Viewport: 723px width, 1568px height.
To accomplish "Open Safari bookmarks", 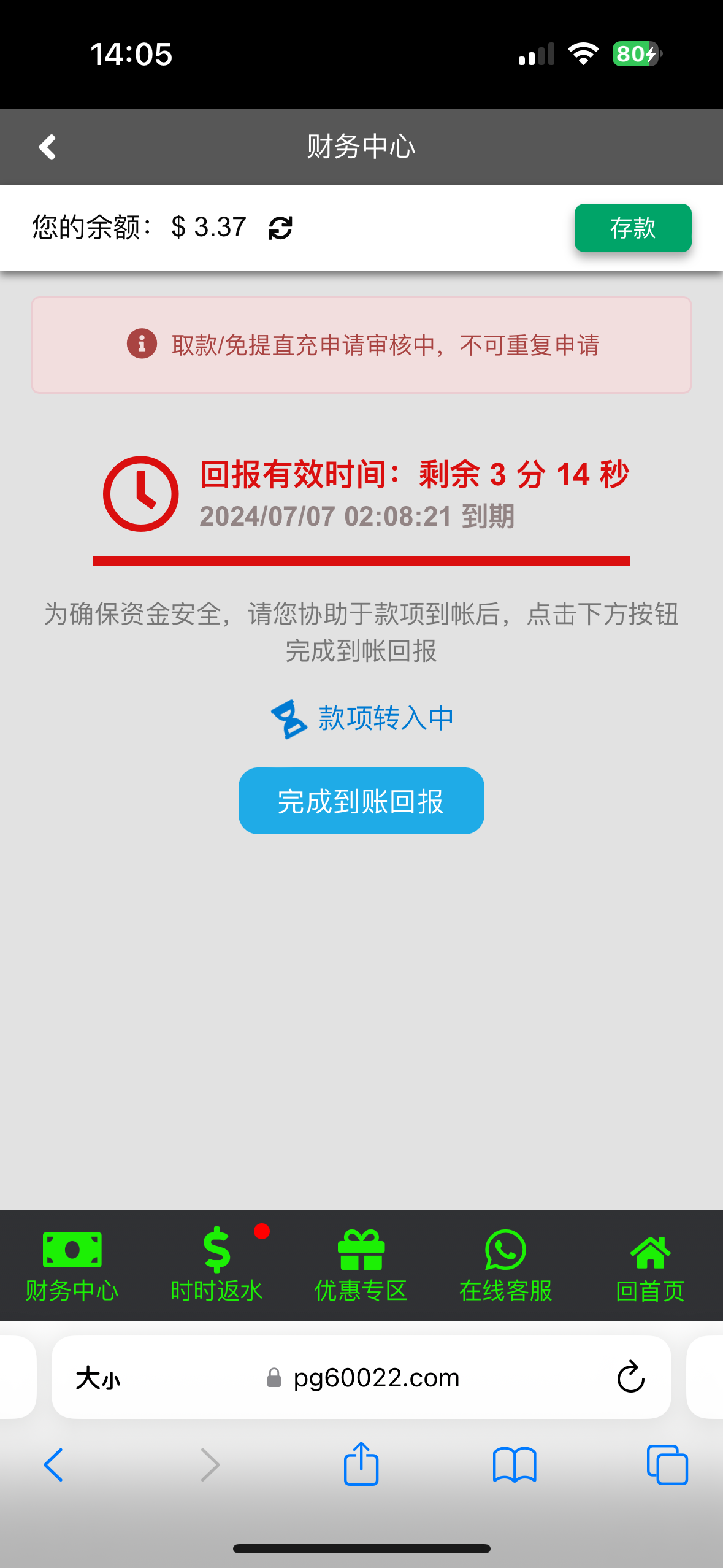I will pos(515,1465).
